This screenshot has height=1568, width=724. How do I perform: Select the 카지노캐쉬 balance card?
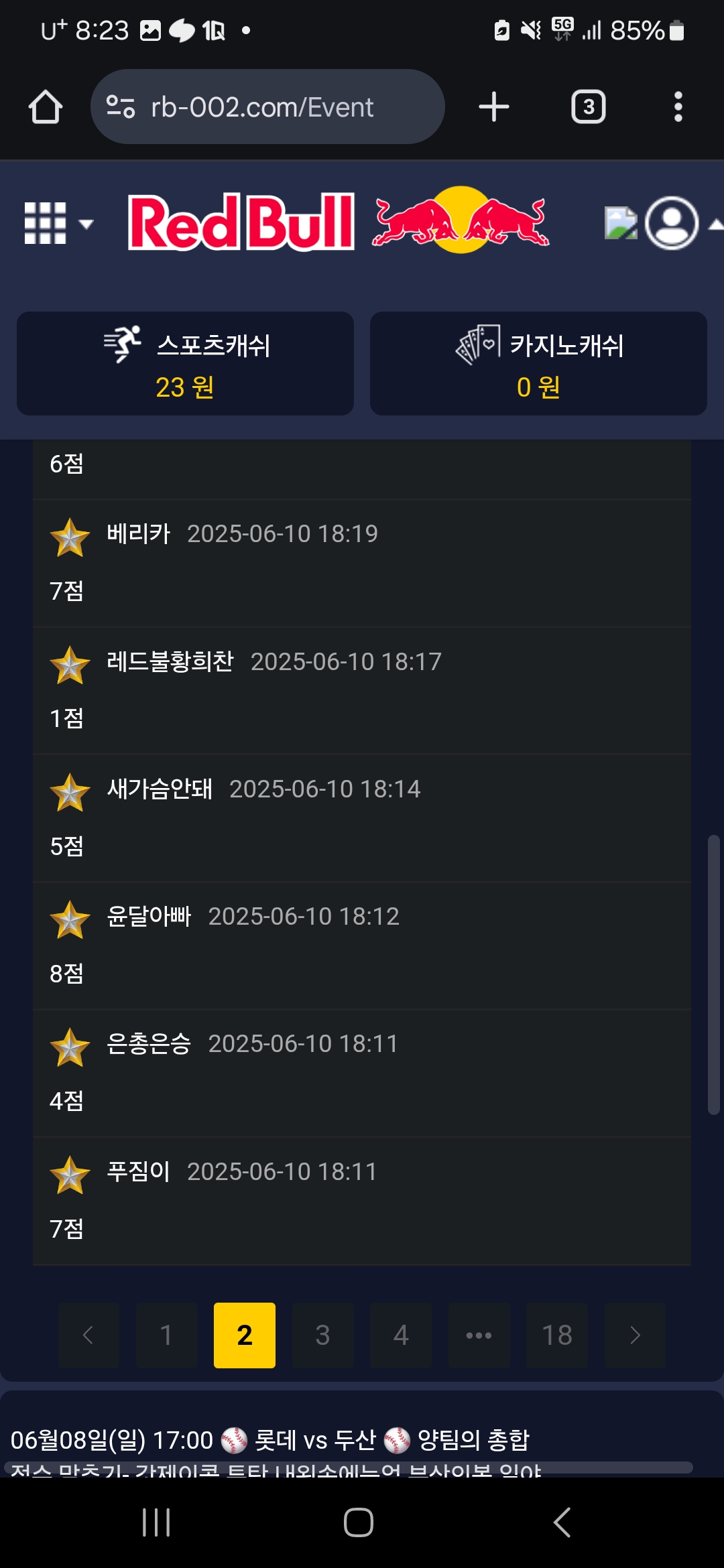coord(538,363)
